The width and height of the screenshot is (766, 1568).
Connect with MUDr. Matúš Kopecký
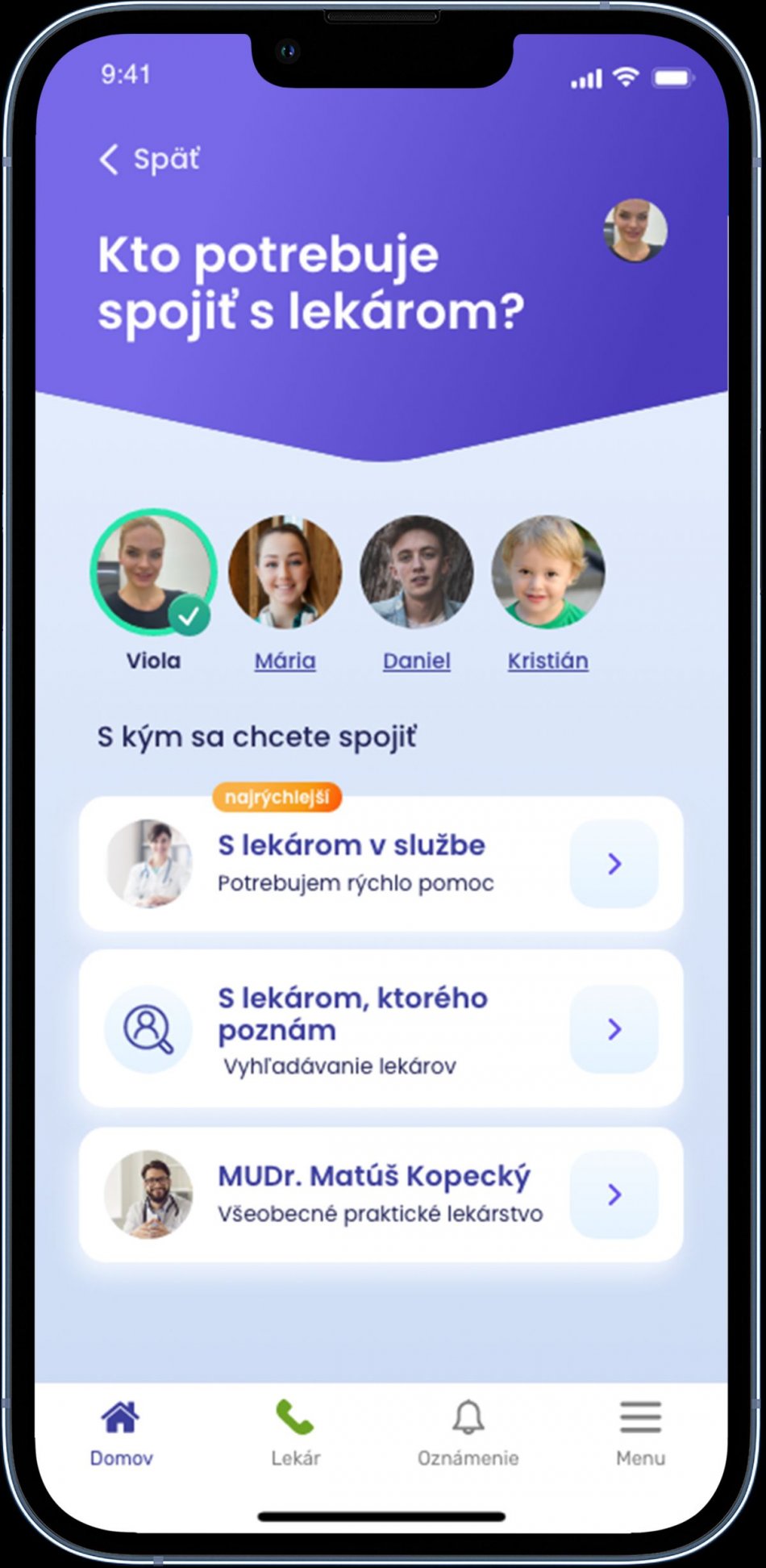pyautogui.click(x=381, y=1195)
